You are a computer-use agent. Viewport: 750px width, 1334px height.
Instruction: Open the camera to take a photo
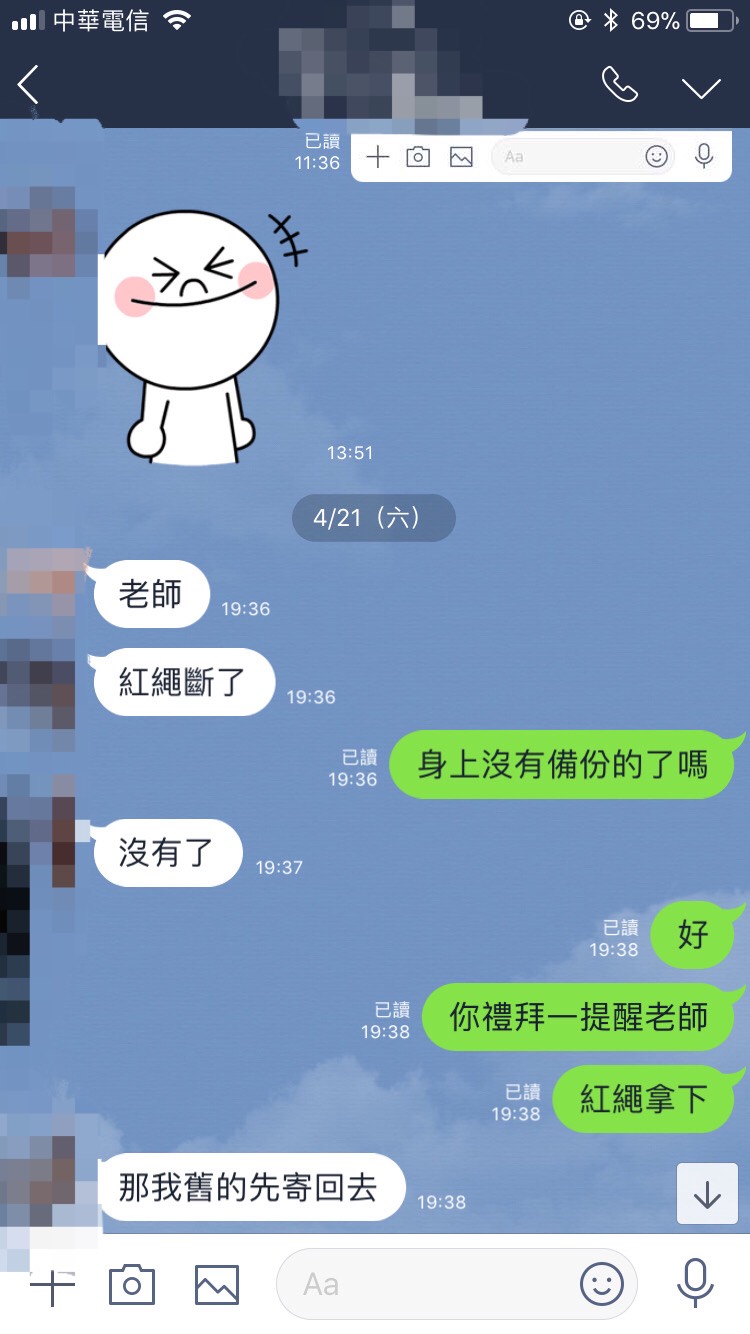tap(132, 1284)
